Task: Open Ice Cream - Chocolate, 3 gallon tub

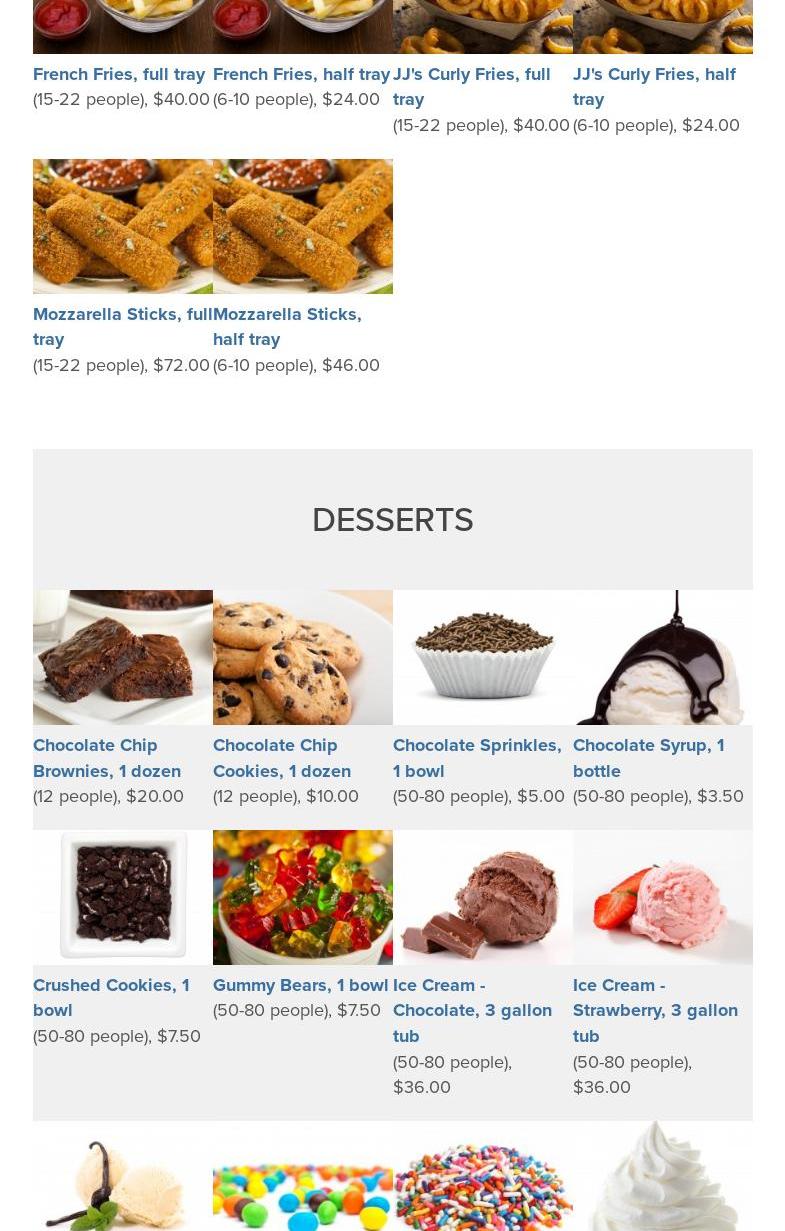Action: coord(472,1010)
